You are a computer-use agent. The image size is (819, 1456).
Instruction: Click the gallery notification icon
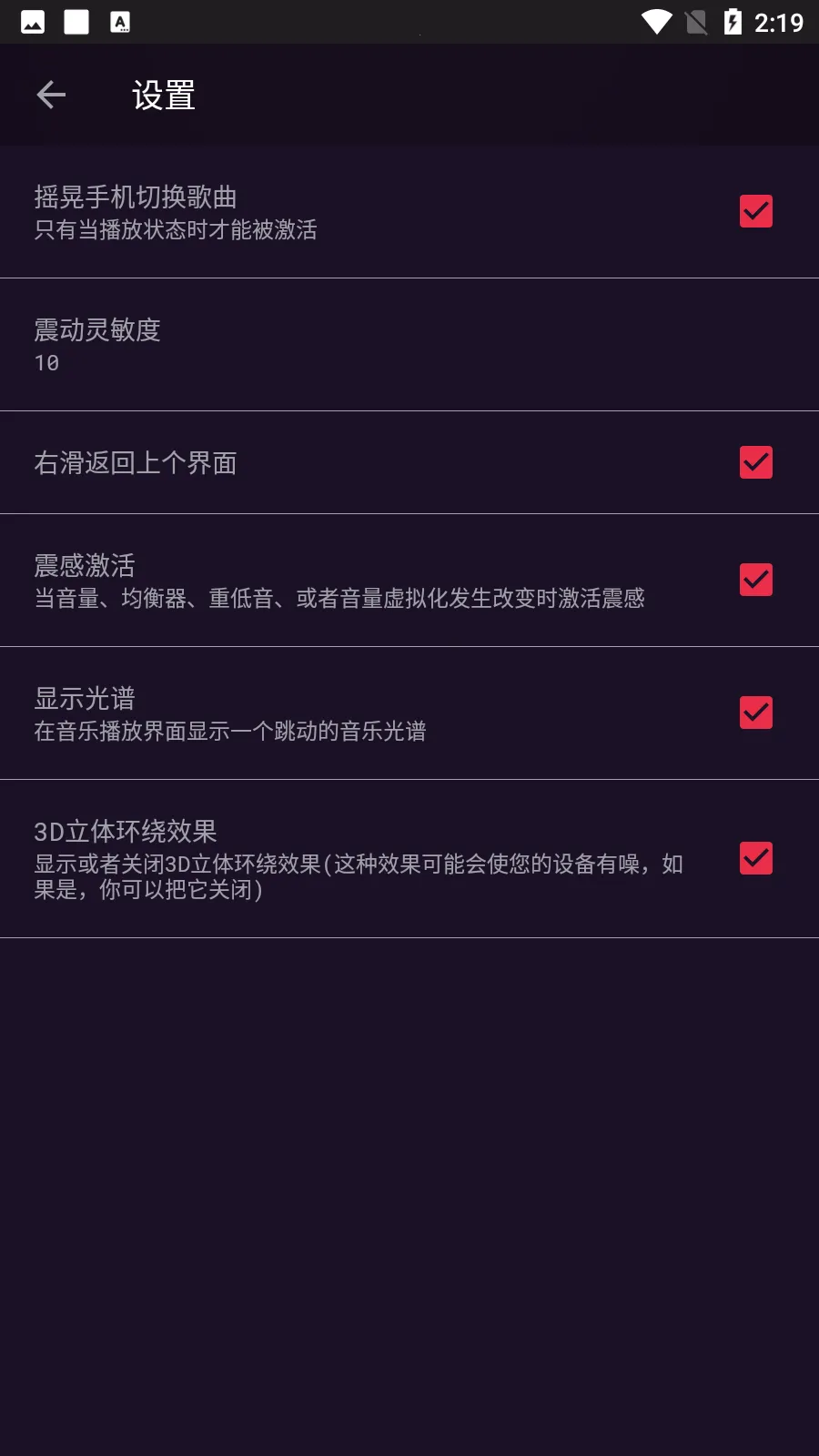[x=33, y=22]
